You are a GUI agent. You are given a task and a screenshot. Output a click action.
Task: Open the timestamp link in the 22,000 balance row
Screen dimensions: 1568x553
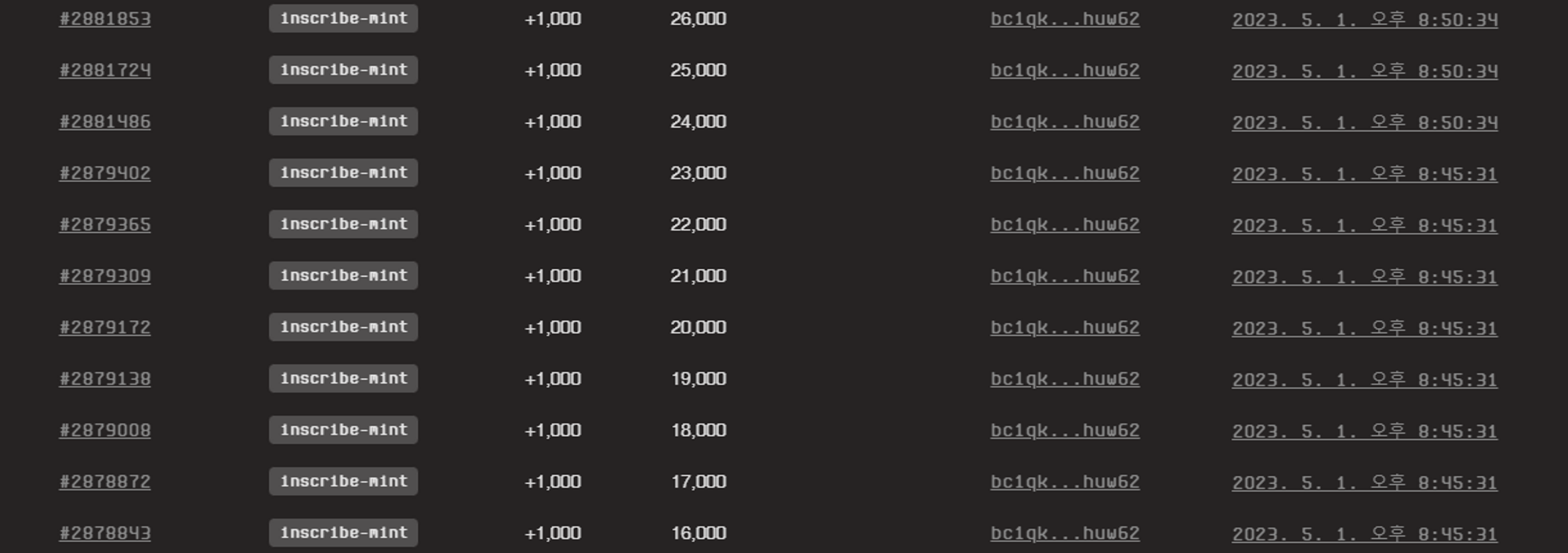click(1364, 224)
